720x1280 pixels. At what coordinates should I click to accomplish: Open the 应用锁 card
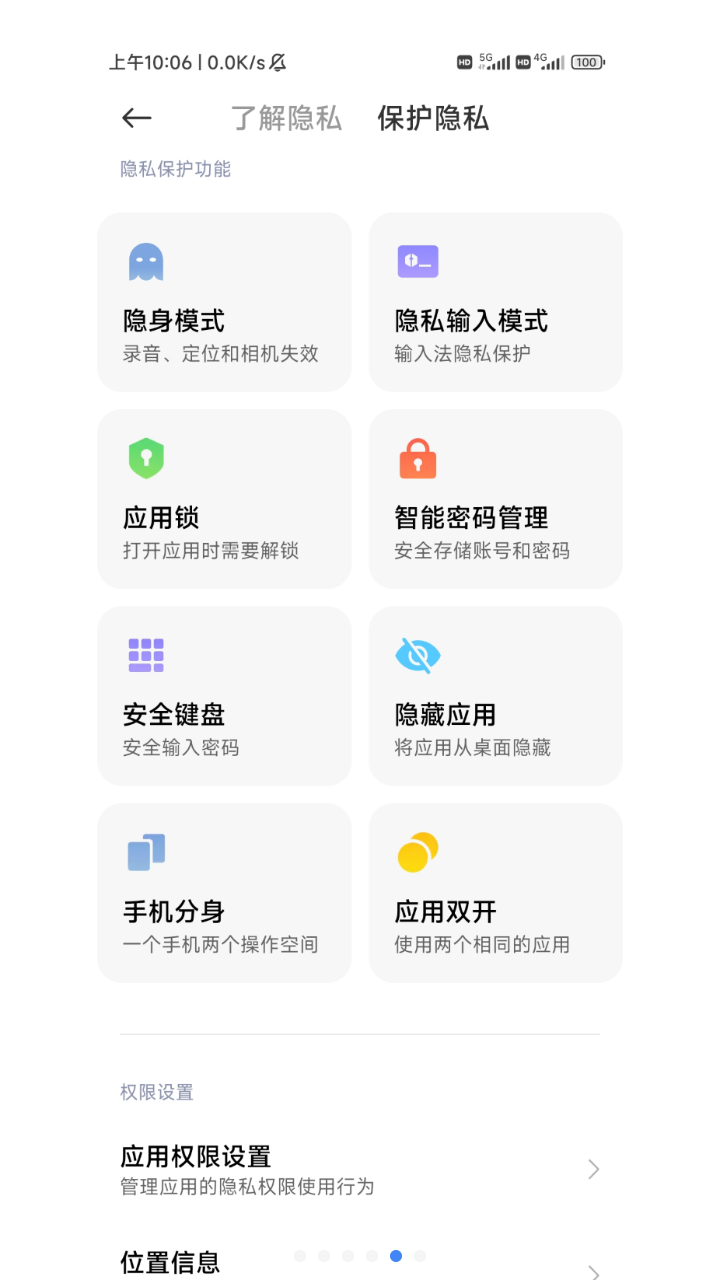coord(224,499)
